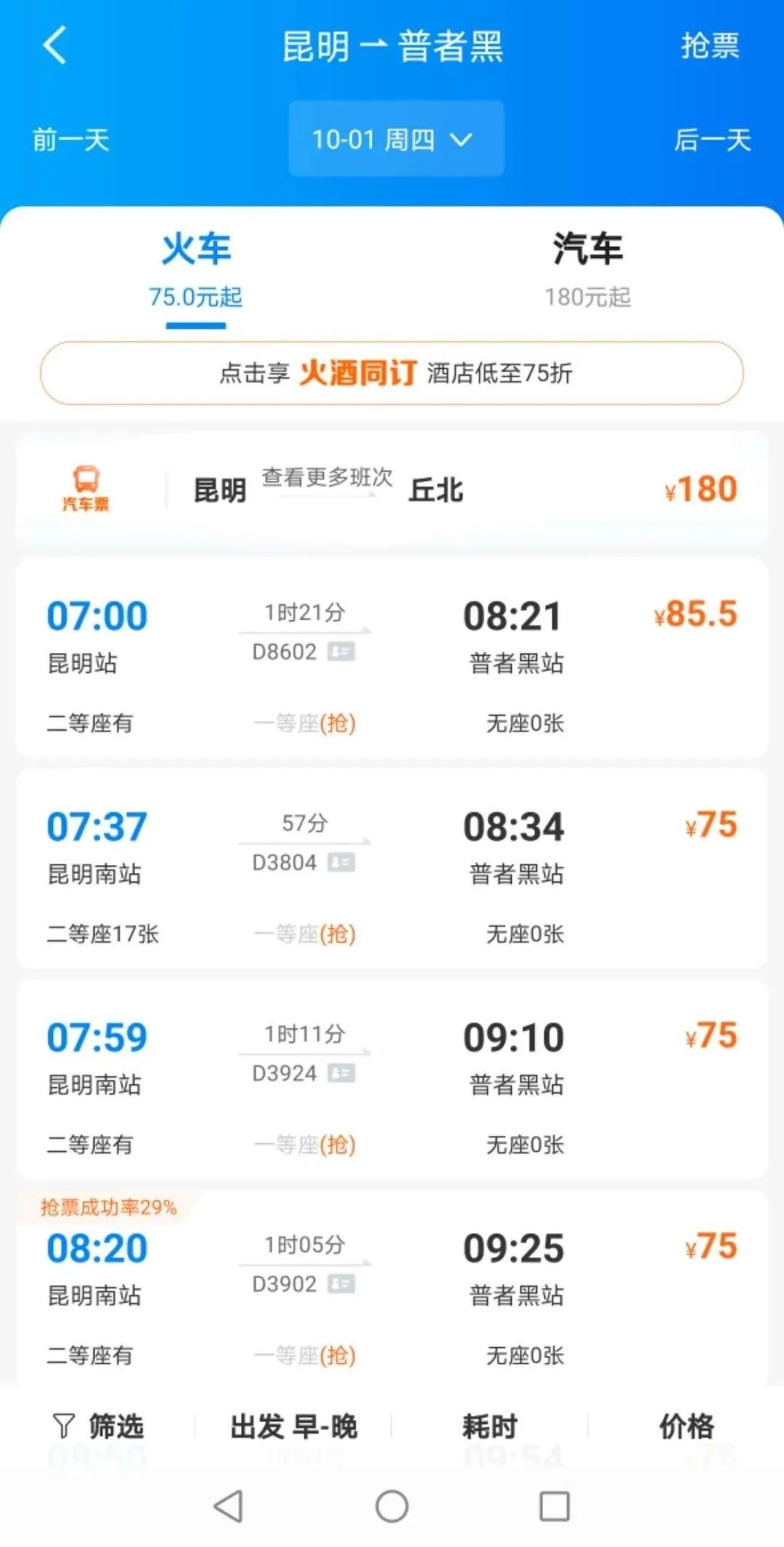784x1547 pixels.
Task: Sort by departure 出发 早-晚
Action: pos(294,1426)
